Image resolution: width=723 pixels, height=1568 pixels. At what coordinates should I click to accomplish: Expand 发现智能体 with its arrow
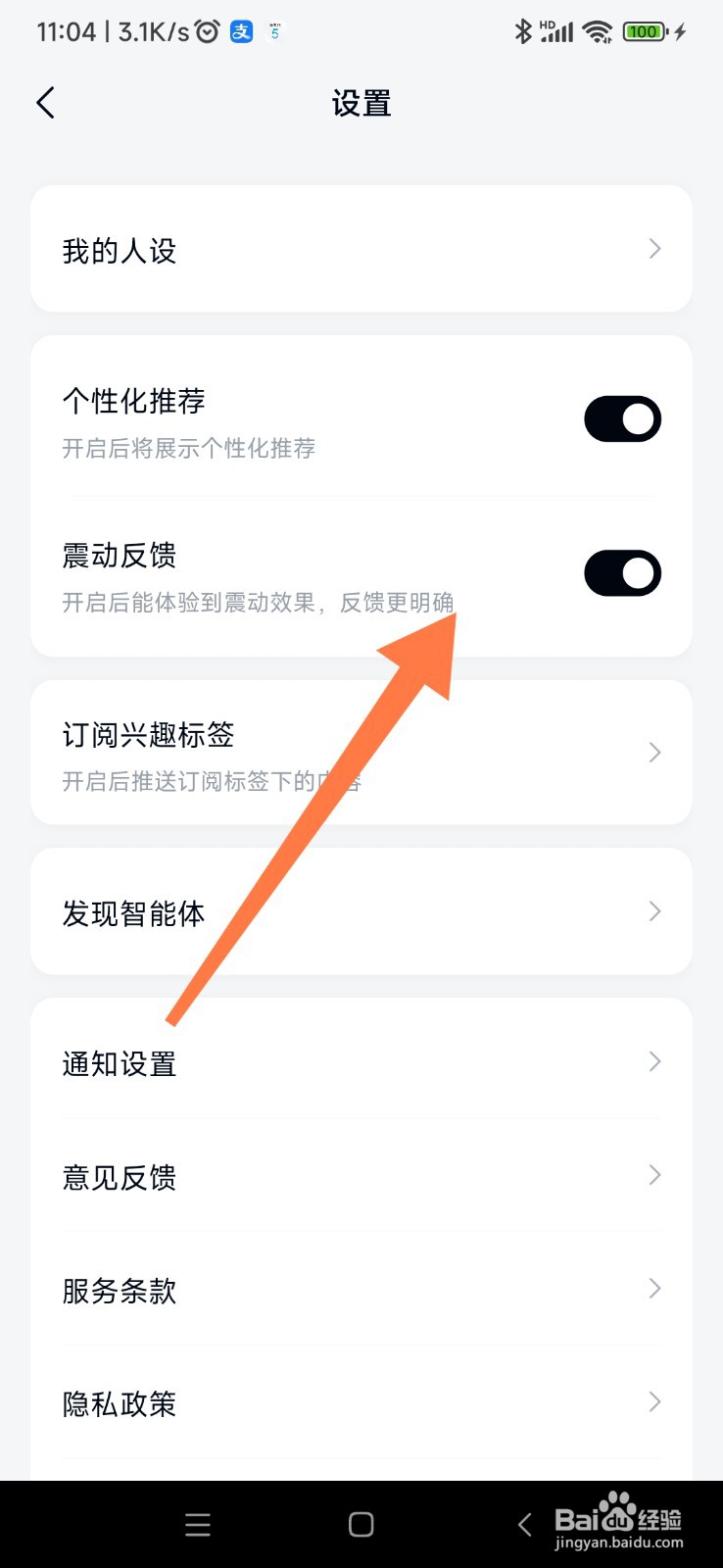(654, 911)
